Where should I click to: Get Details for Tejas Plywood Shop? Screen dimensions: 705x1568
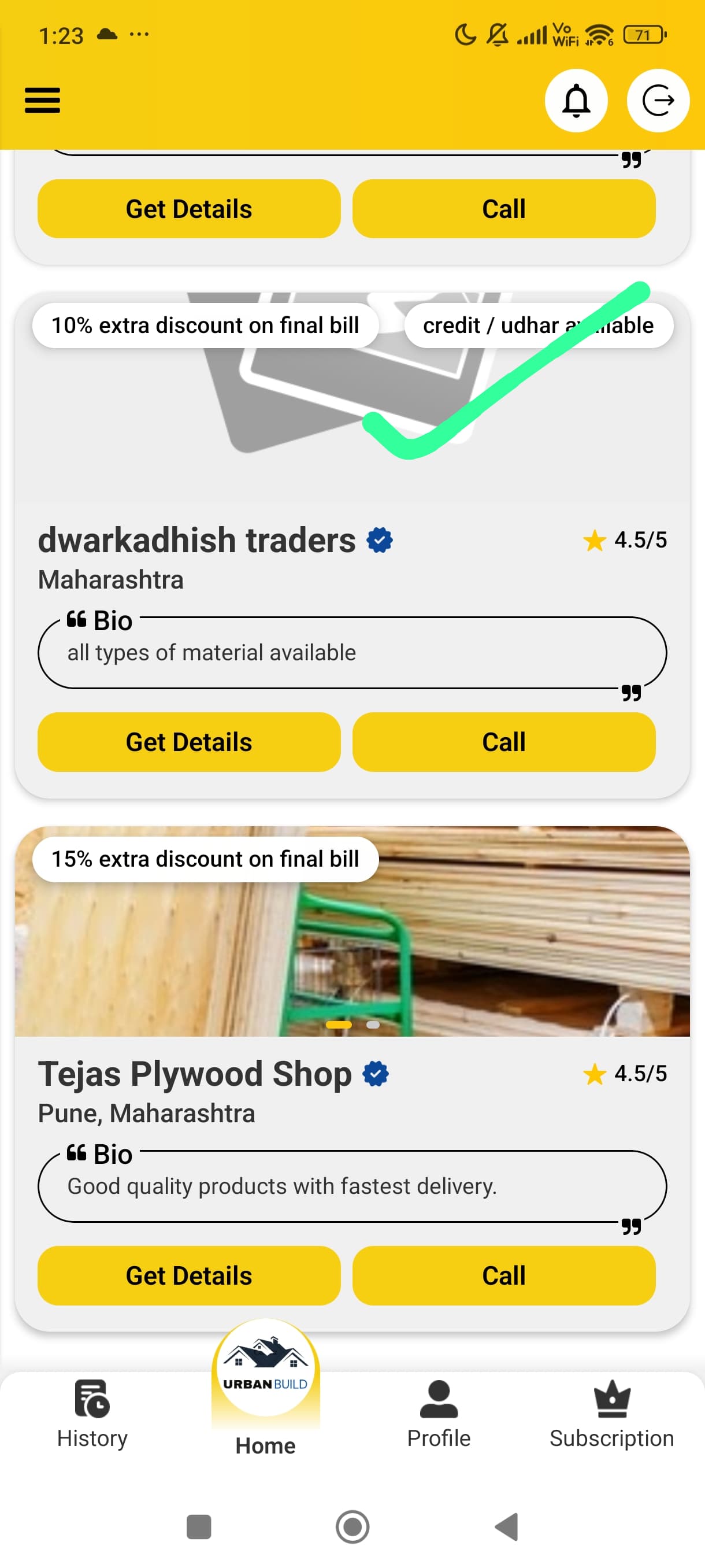tap(188, 1275)
